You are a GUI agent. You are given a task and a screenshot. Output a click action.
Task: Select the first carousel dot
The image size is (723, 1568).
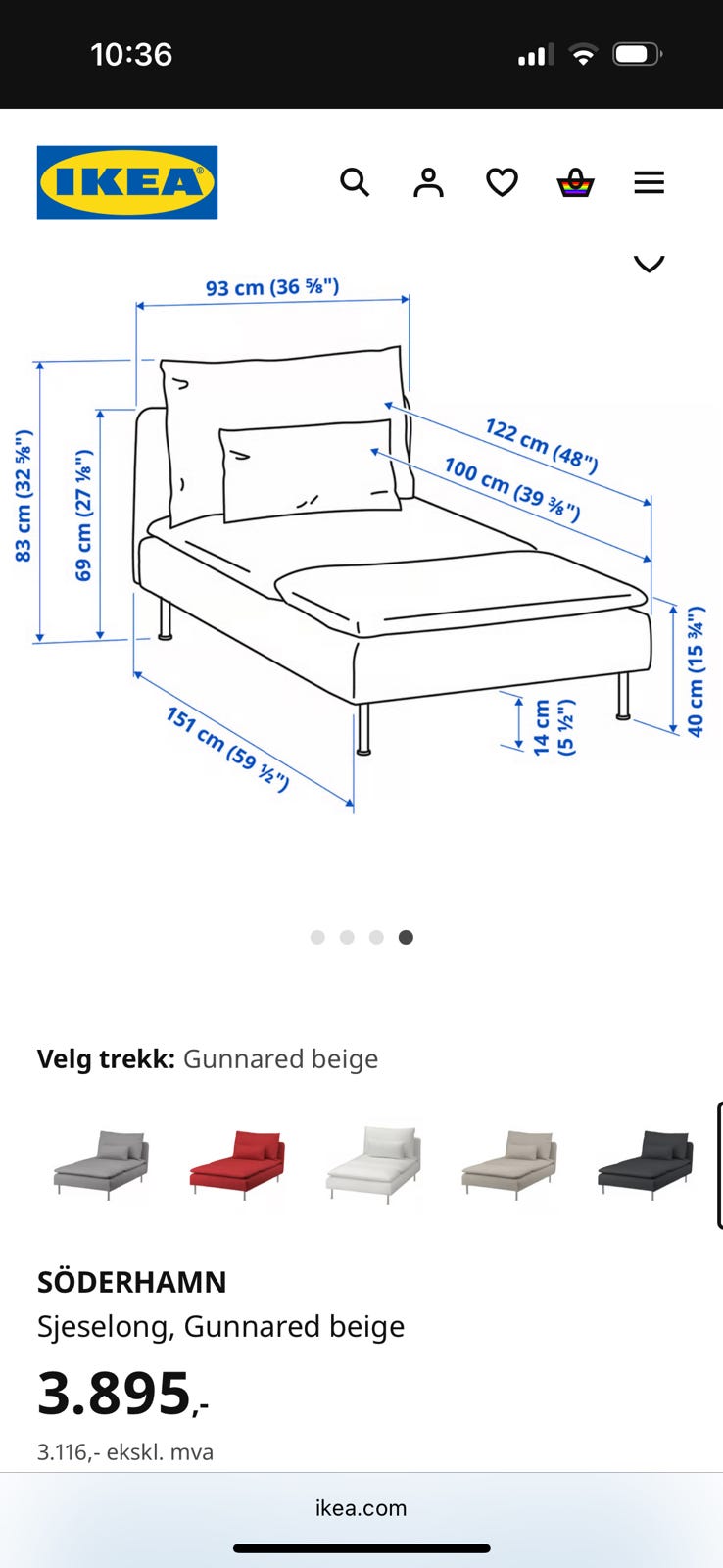(317, 937)
